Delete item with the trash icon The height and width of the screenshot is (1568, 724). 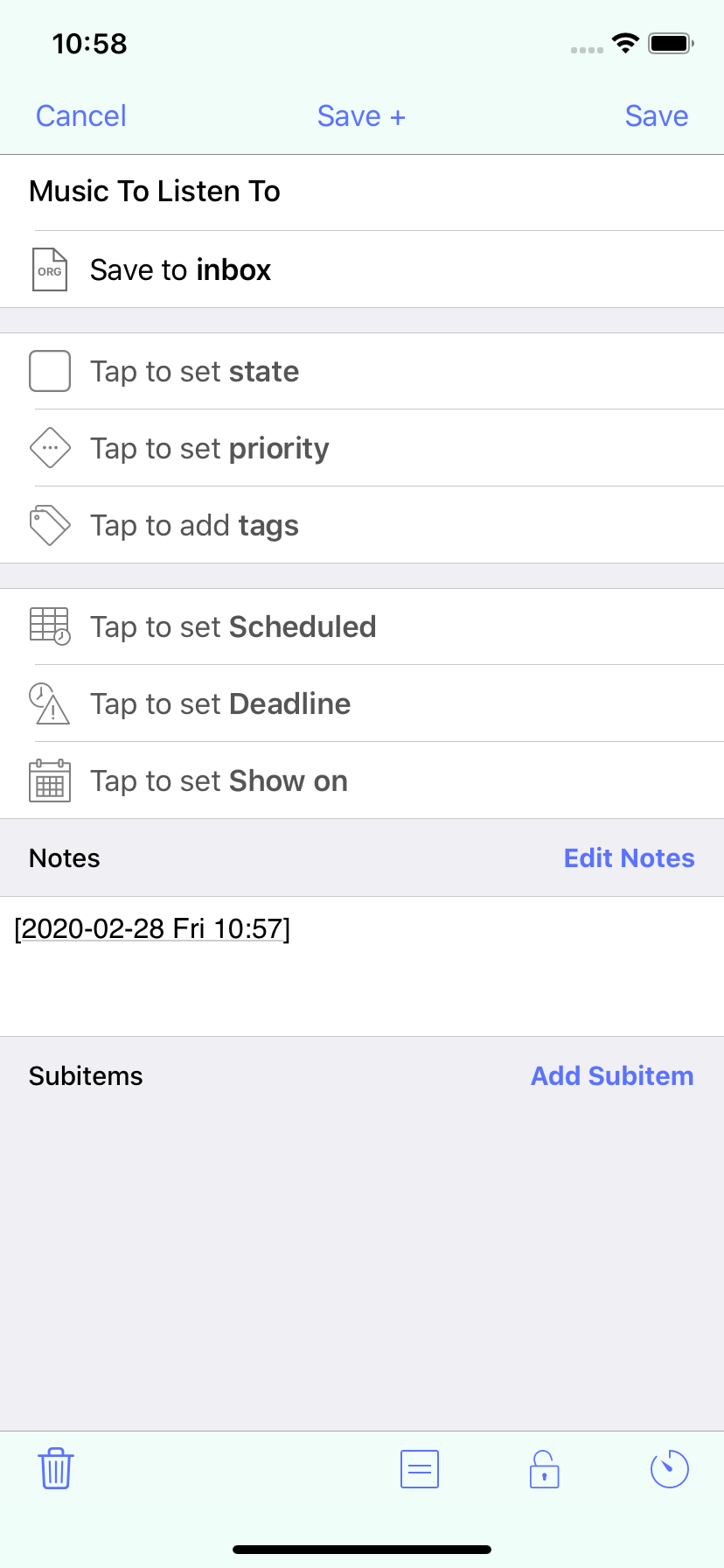point(56,1469)
